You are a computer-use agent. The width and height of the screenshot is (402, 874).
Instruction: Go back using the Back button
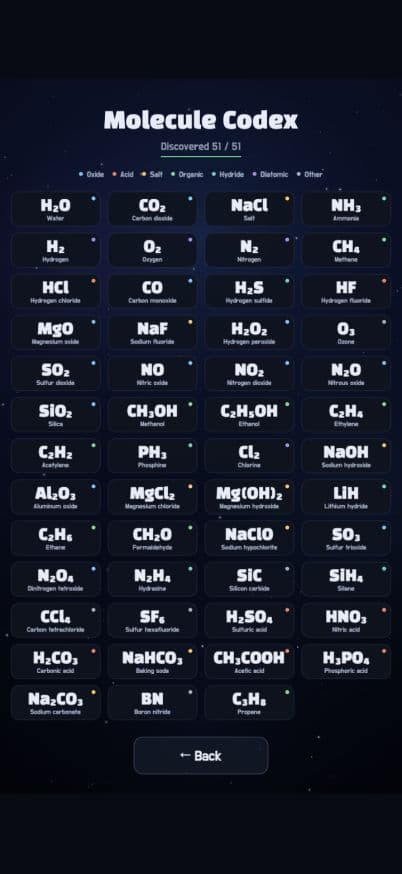pyautogui.click(x=201, y=755)
